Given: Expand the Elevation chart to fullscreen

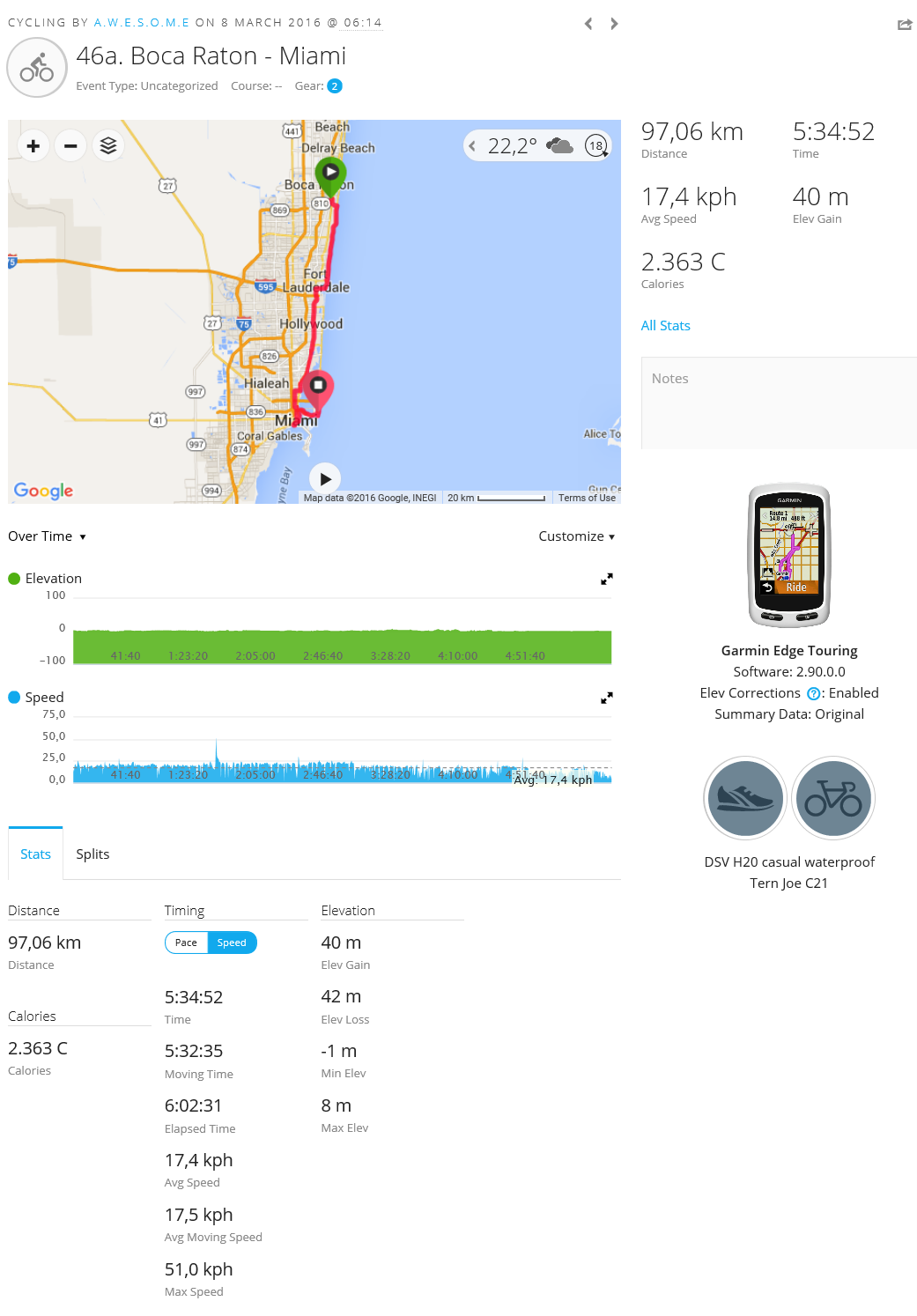Looking at the screenshot, I should pyautogui.click(x=606, y=579).
